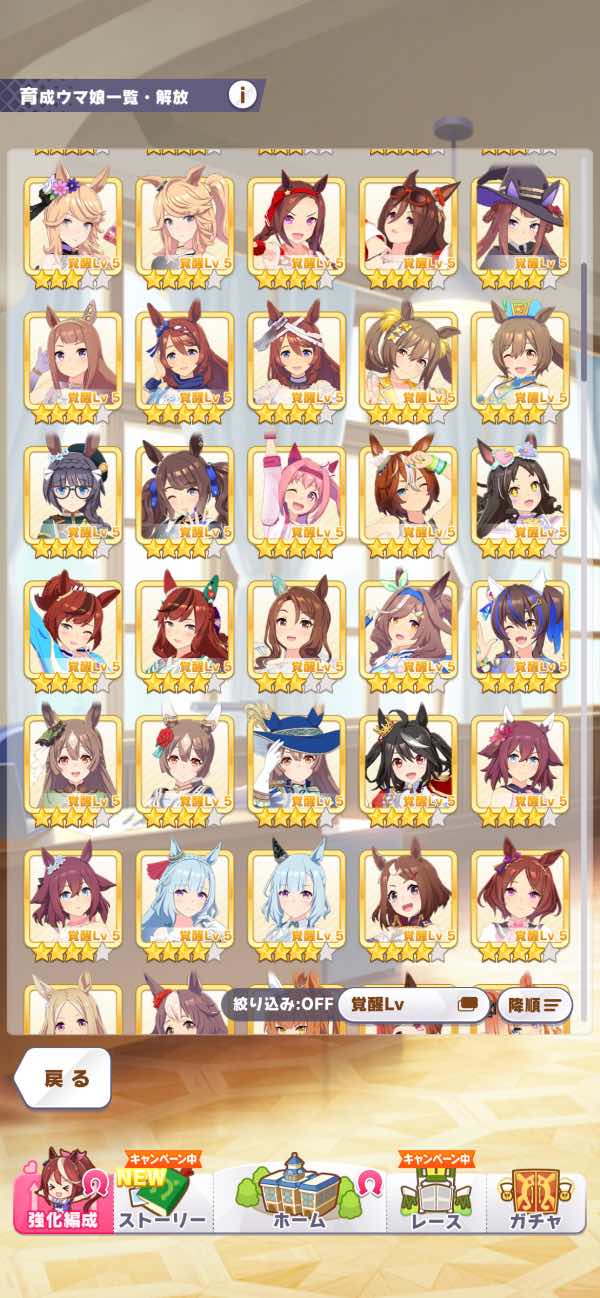Open the 絞り込み:OFF filter button
Image resolution: width=600 pixels, height=1298 pixels.
click(279, 1005)
